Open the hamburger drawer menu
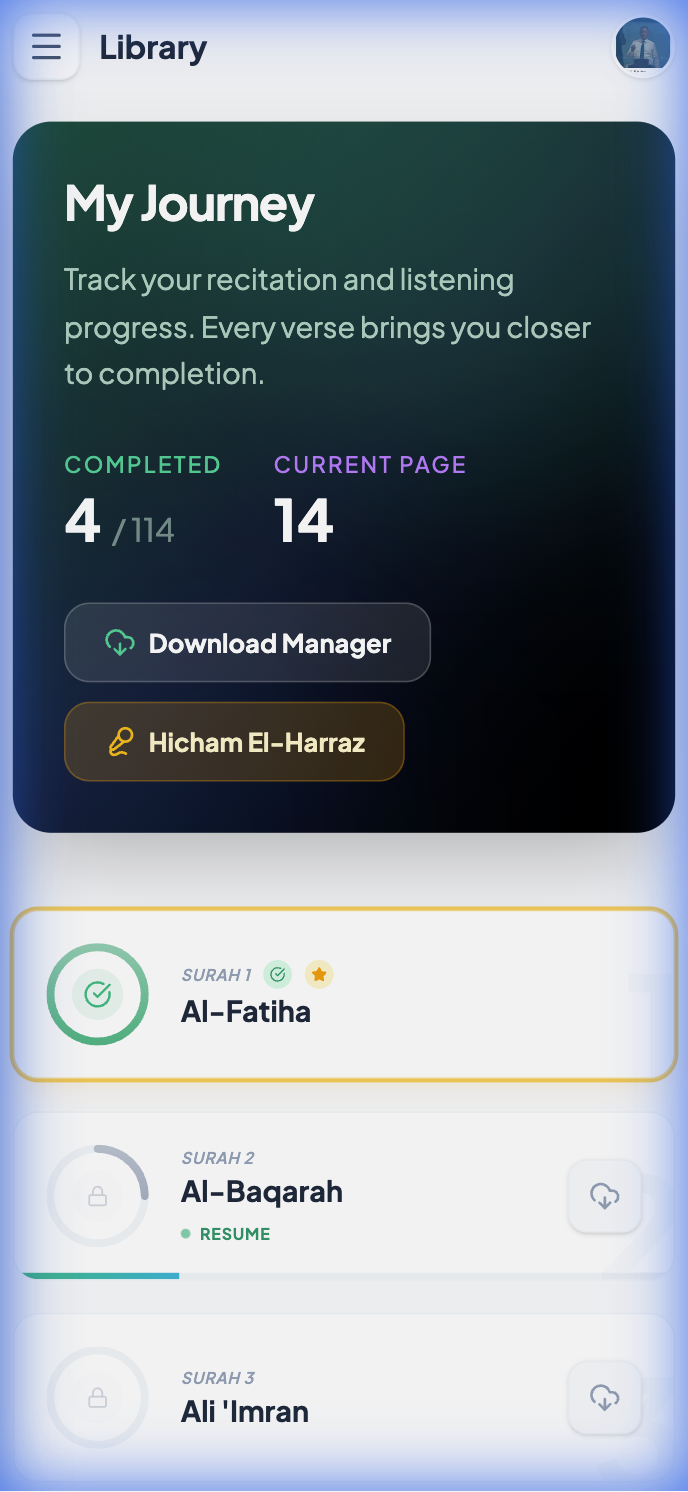 point(46,47)
